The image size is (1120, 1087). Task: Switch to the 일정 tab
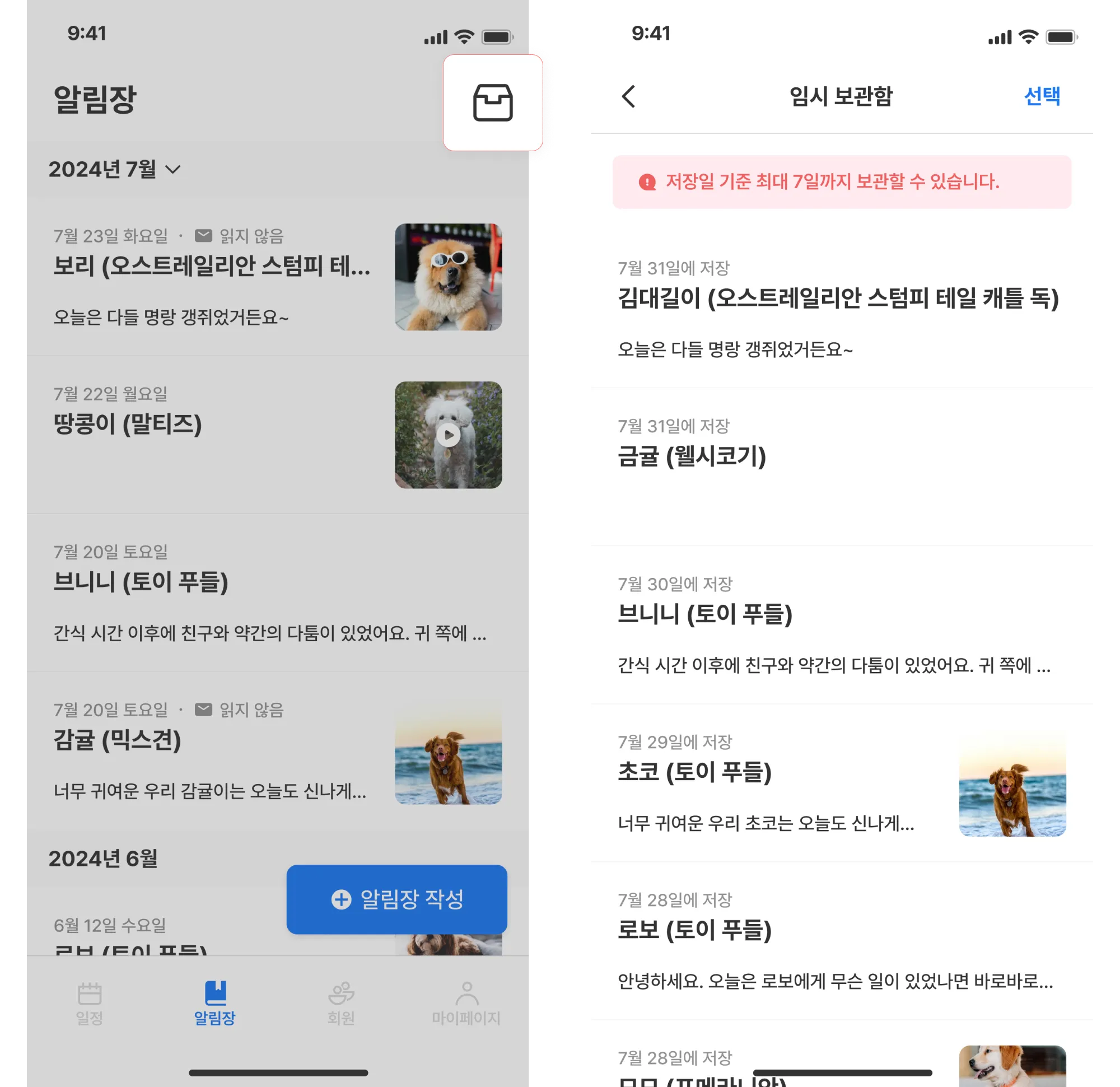pos(90,1004)
